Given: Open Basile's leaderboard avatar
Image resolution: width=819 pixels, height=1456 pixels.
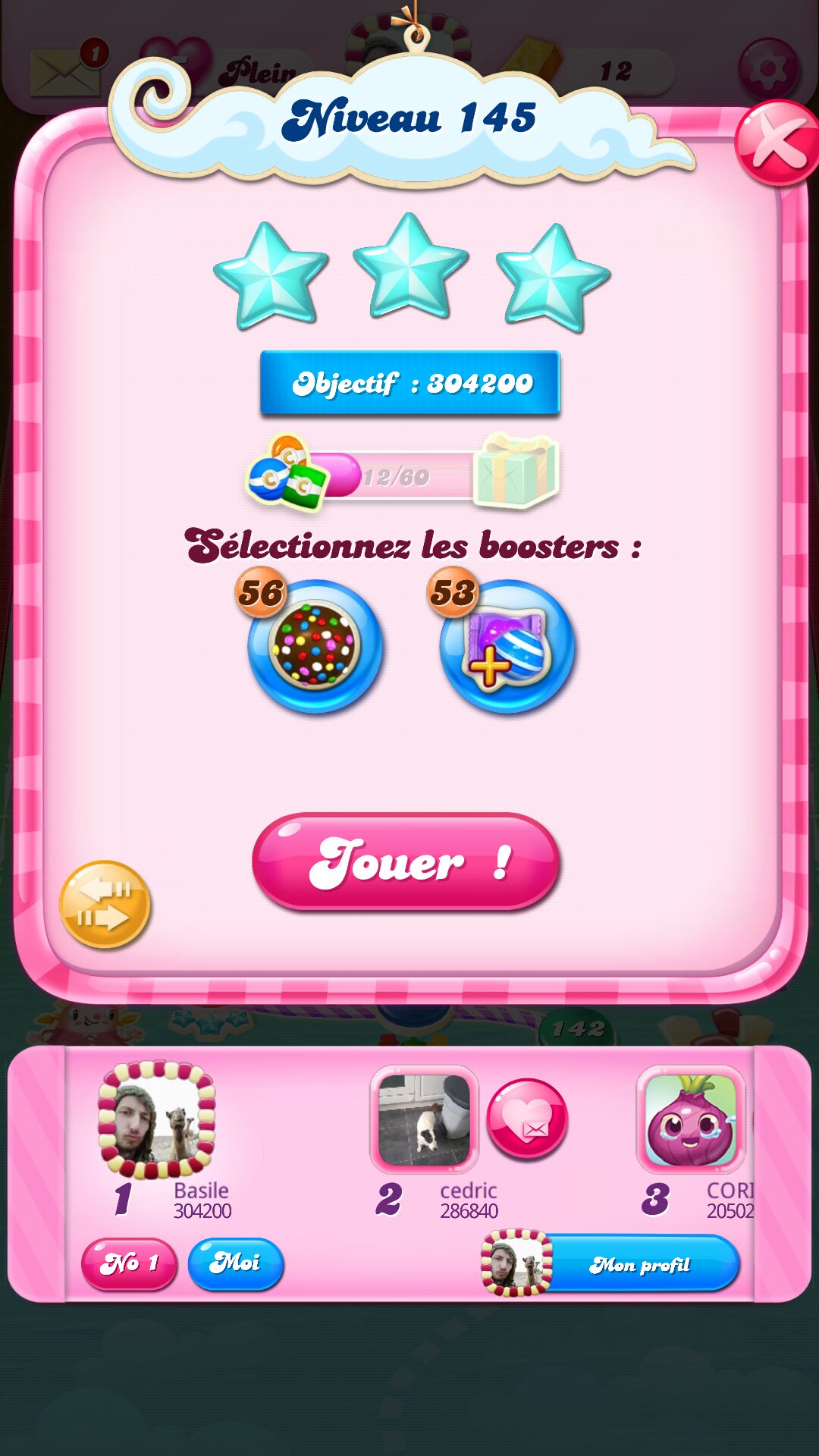Looking at the screenshot, I should [x=157, y=1119].
